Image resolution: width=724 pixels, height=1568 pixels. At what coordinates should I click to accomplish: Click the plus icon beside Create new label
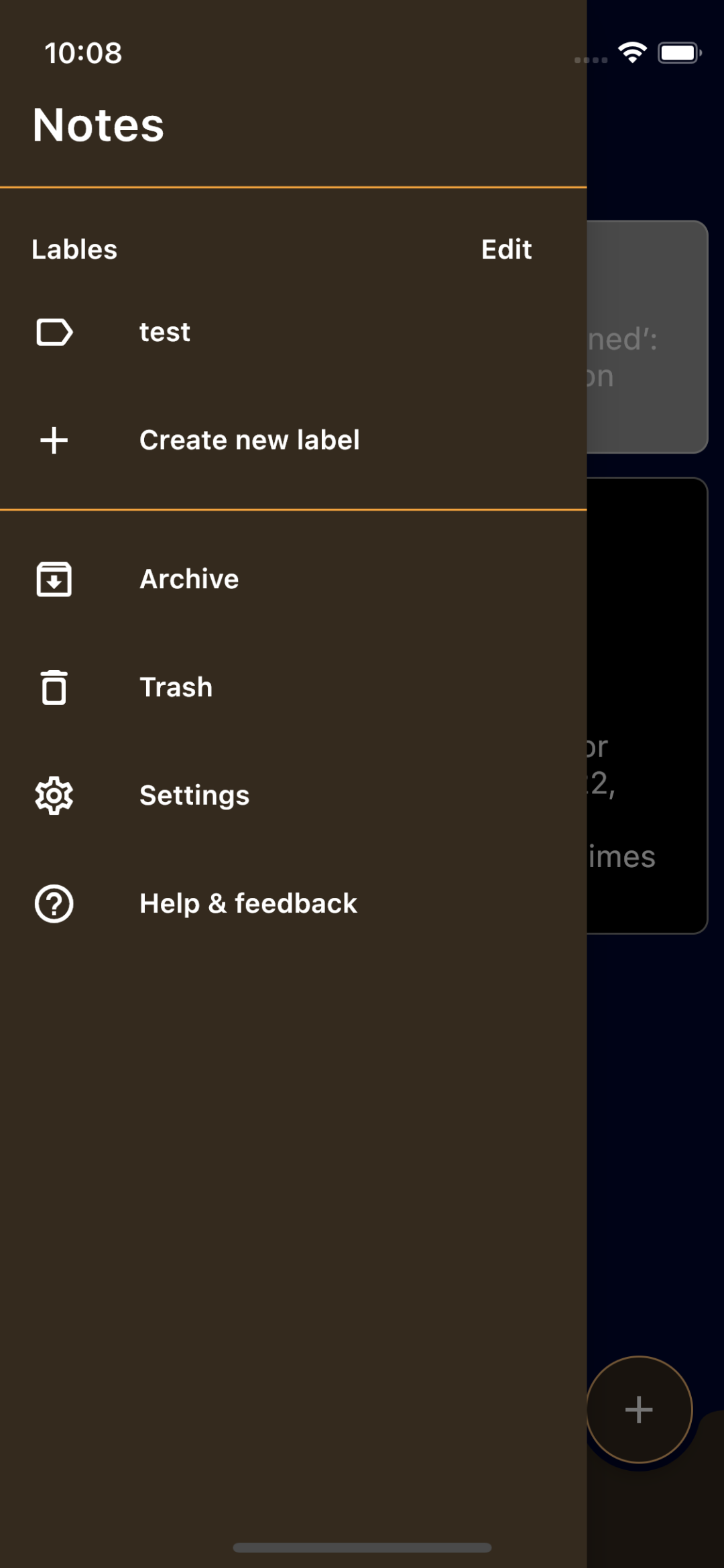54,440
